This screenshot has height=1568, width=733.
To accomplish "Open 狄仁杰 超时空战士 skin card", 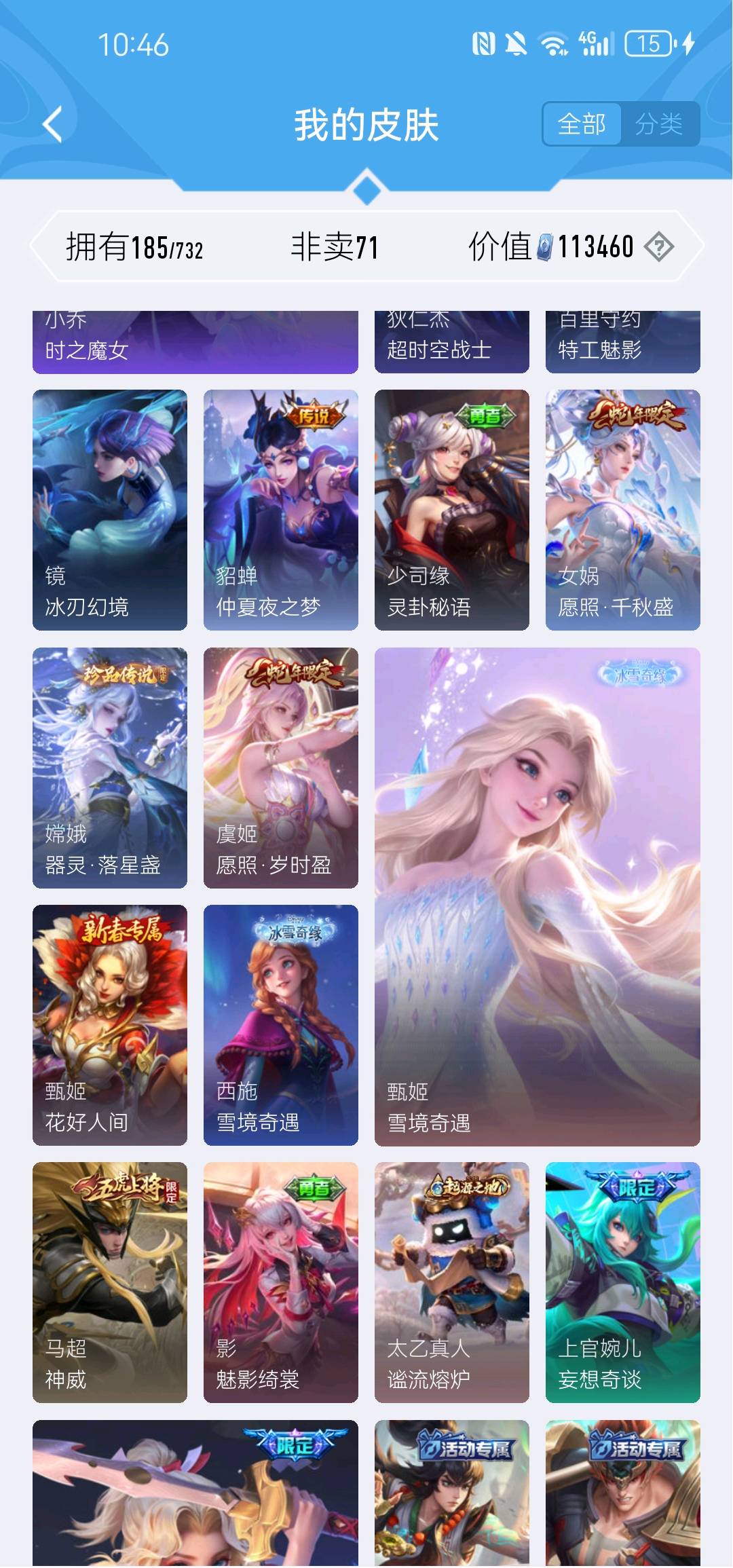I will coord(452,342).
